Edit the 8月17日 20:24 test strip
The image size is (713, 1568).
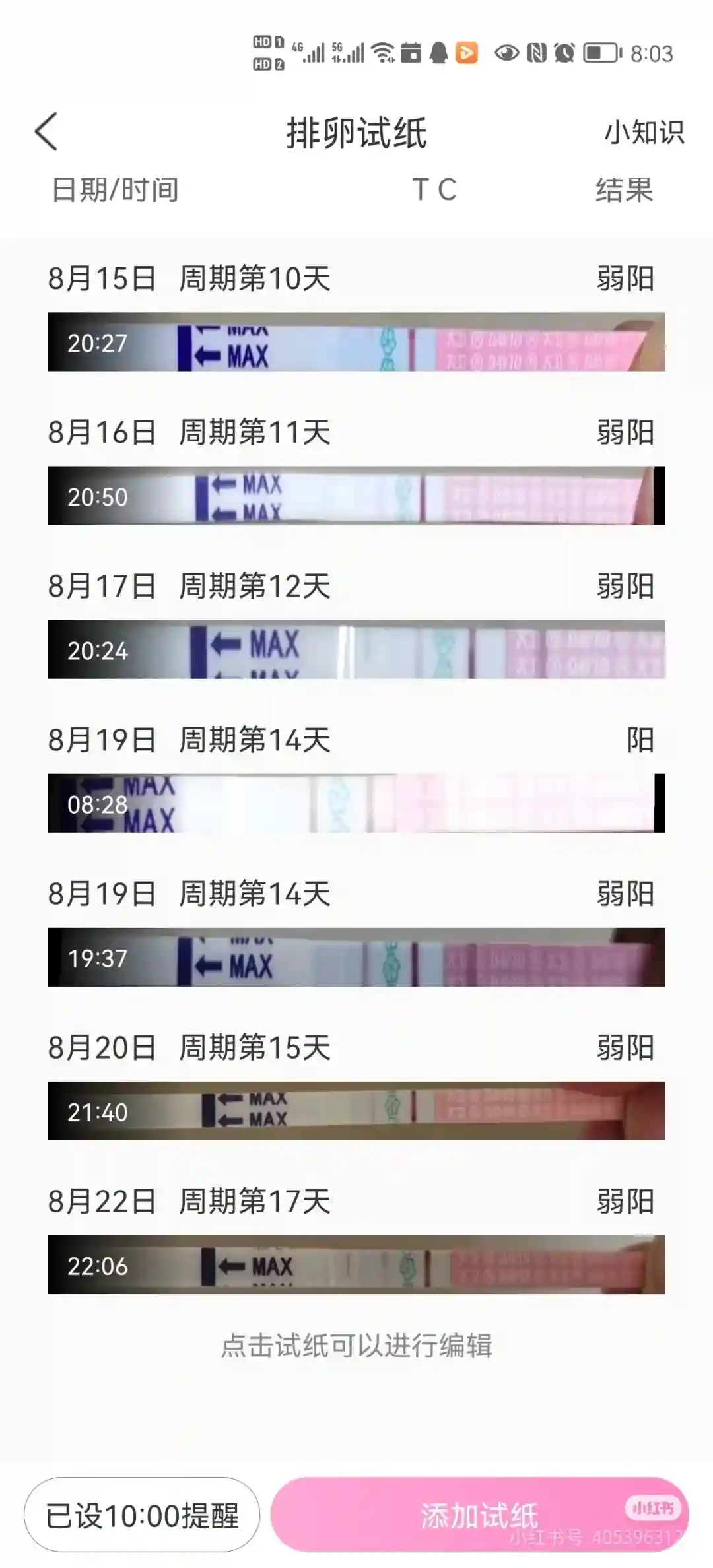(x=356, y=649)
